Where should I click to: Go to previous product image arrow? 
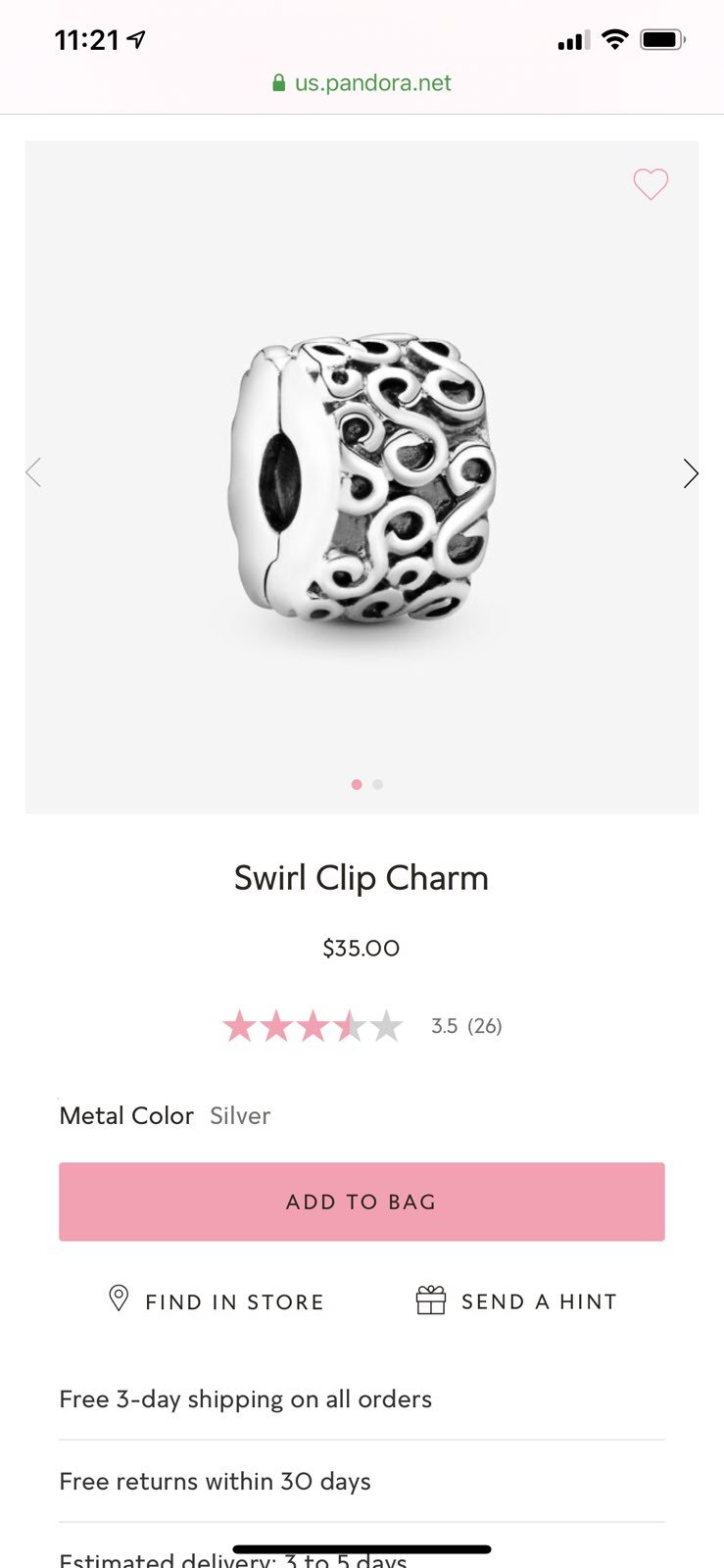[x=33, y=472]
